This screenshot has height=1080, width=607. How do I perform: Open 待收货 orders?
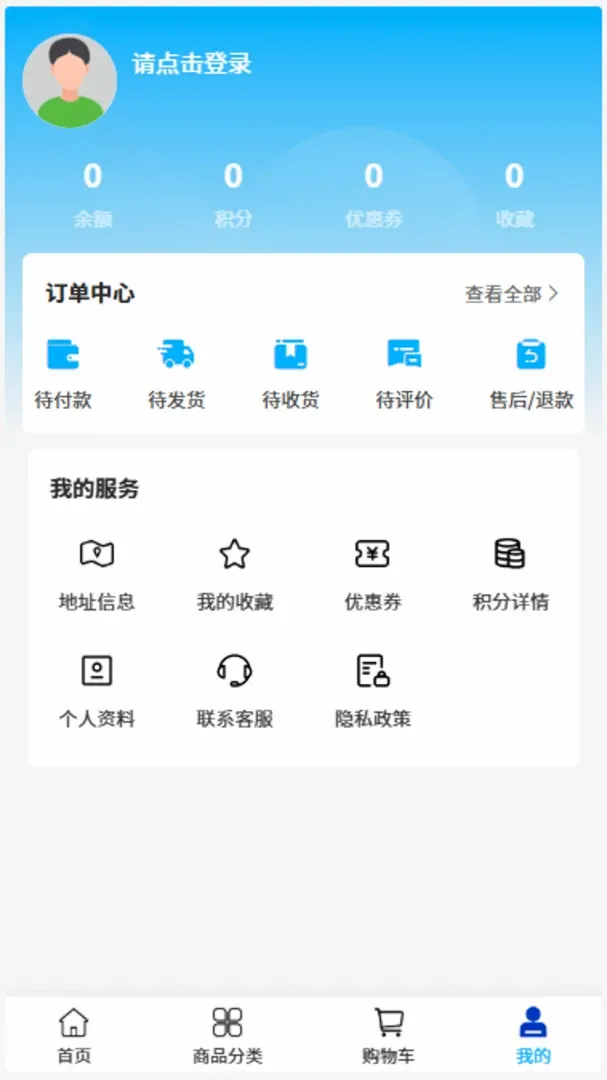pyautogui.click(x=290, y=374)
